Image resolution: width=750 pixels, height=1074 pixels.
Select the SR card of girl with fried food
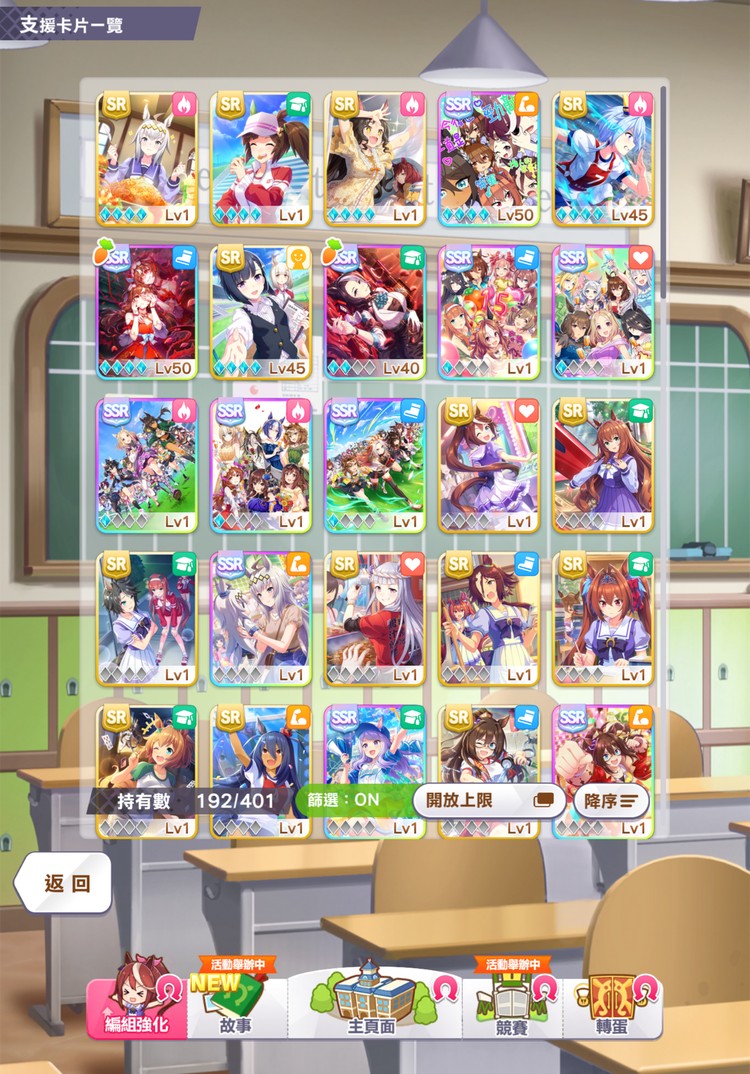(147, 157)
